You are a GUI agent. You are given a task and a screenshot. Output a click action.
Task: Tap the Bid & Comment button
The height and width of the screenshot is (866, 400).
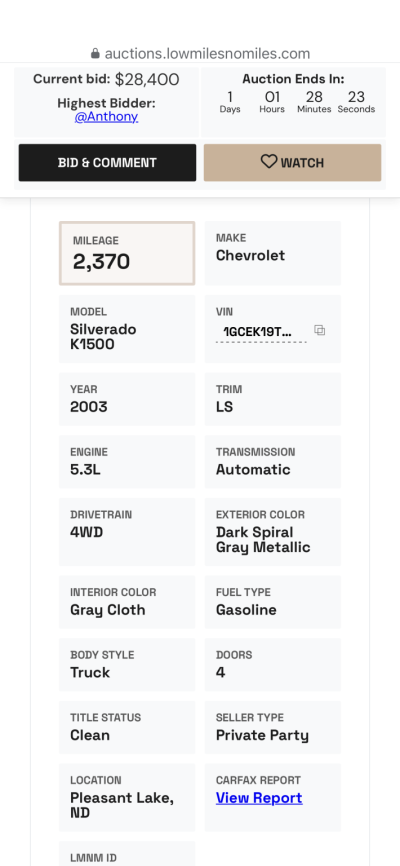pos(107,163)
